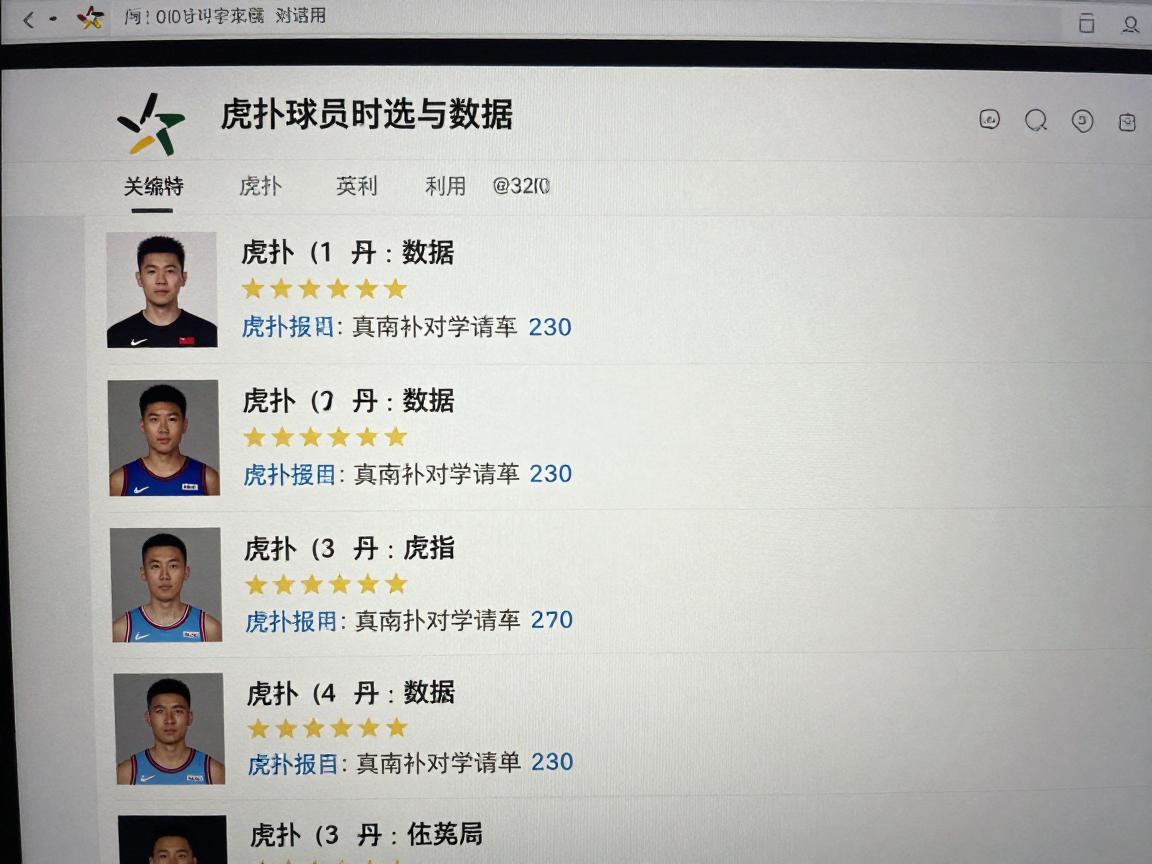Open the search magnifier icon

tap(1036, 121)
